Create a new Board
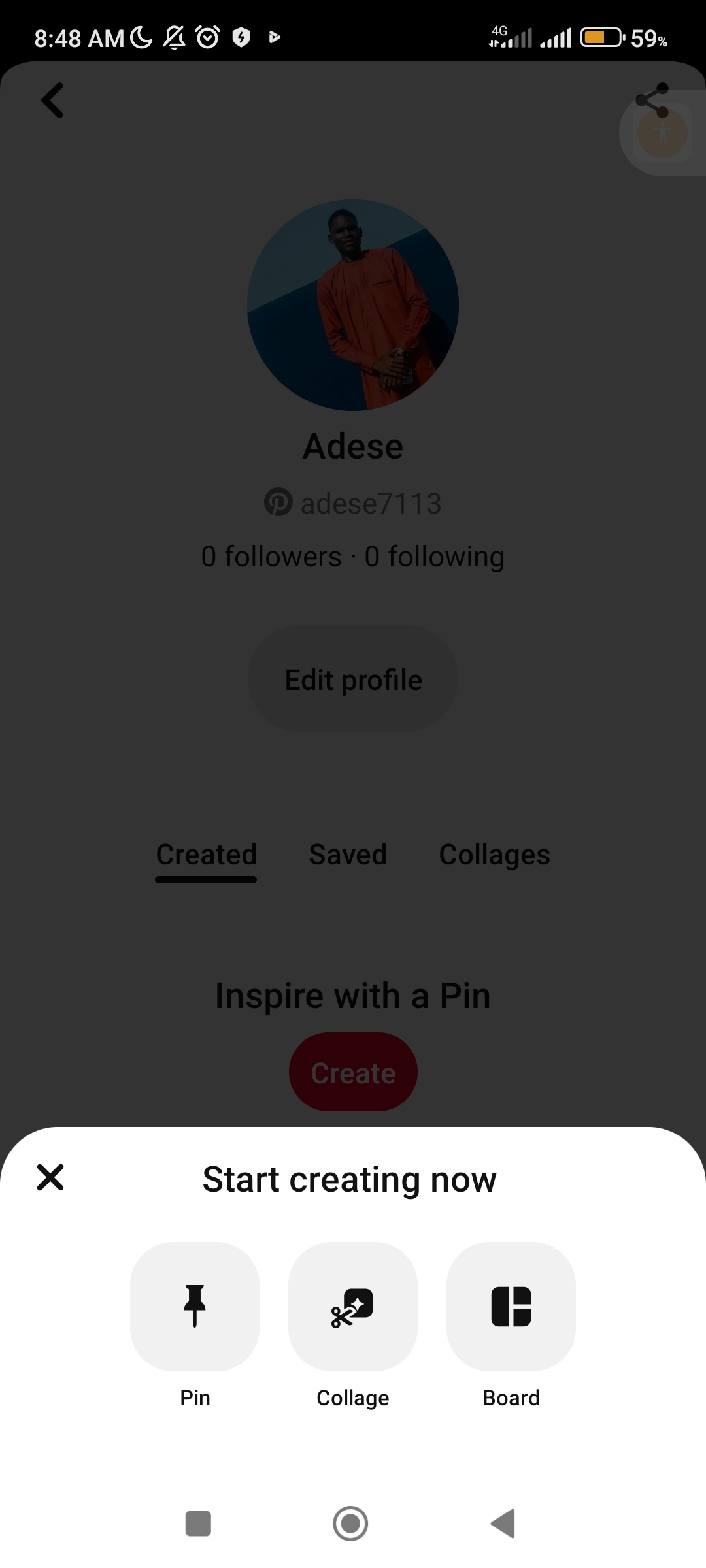706x1568 pixels. (x=511, y=1306)
